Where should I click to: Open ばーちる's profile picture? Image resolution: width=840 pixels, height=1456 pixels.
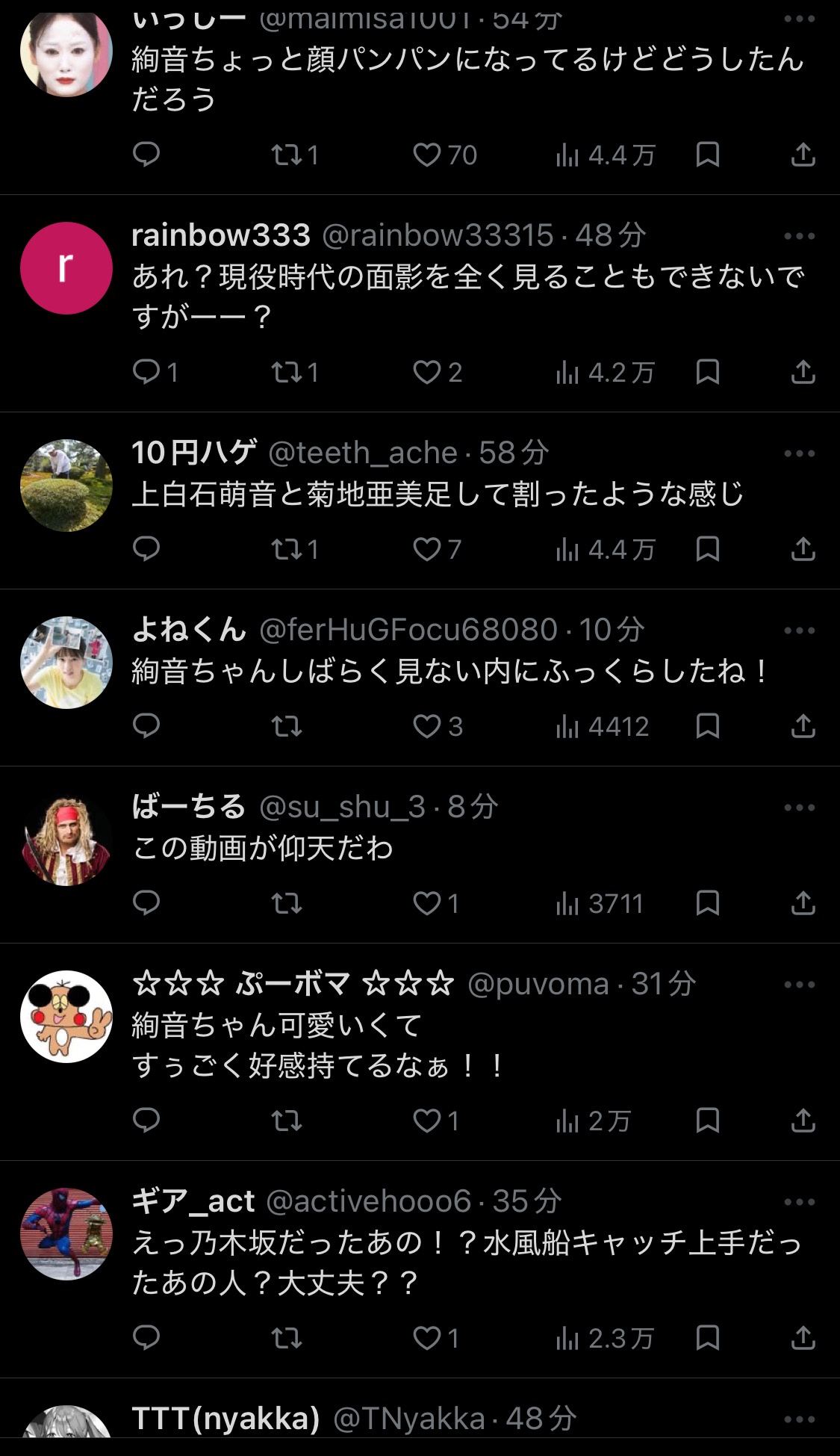(66, 840)
